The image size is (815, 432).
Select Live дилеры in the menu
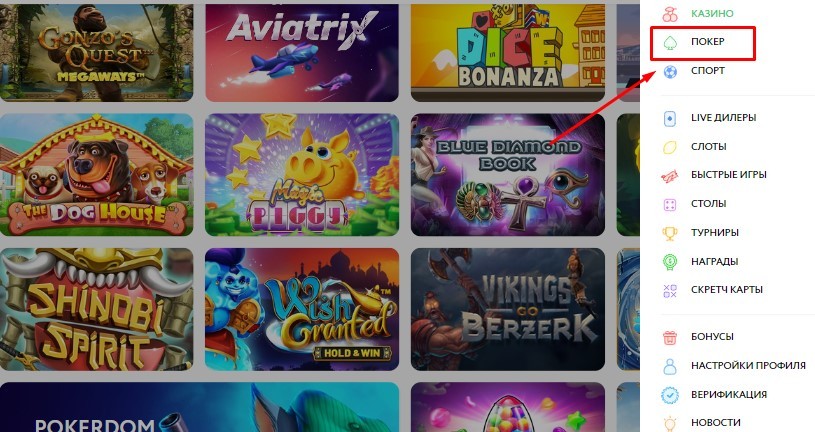[x=722, y=118]
